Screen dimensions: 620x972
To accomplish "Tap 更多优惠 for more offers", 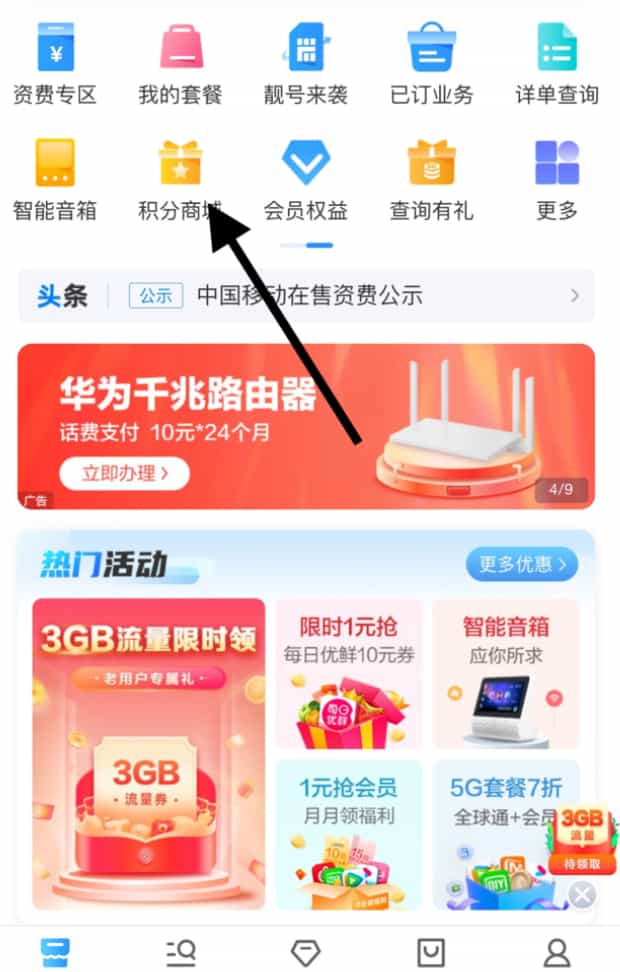I will point(521,564).
